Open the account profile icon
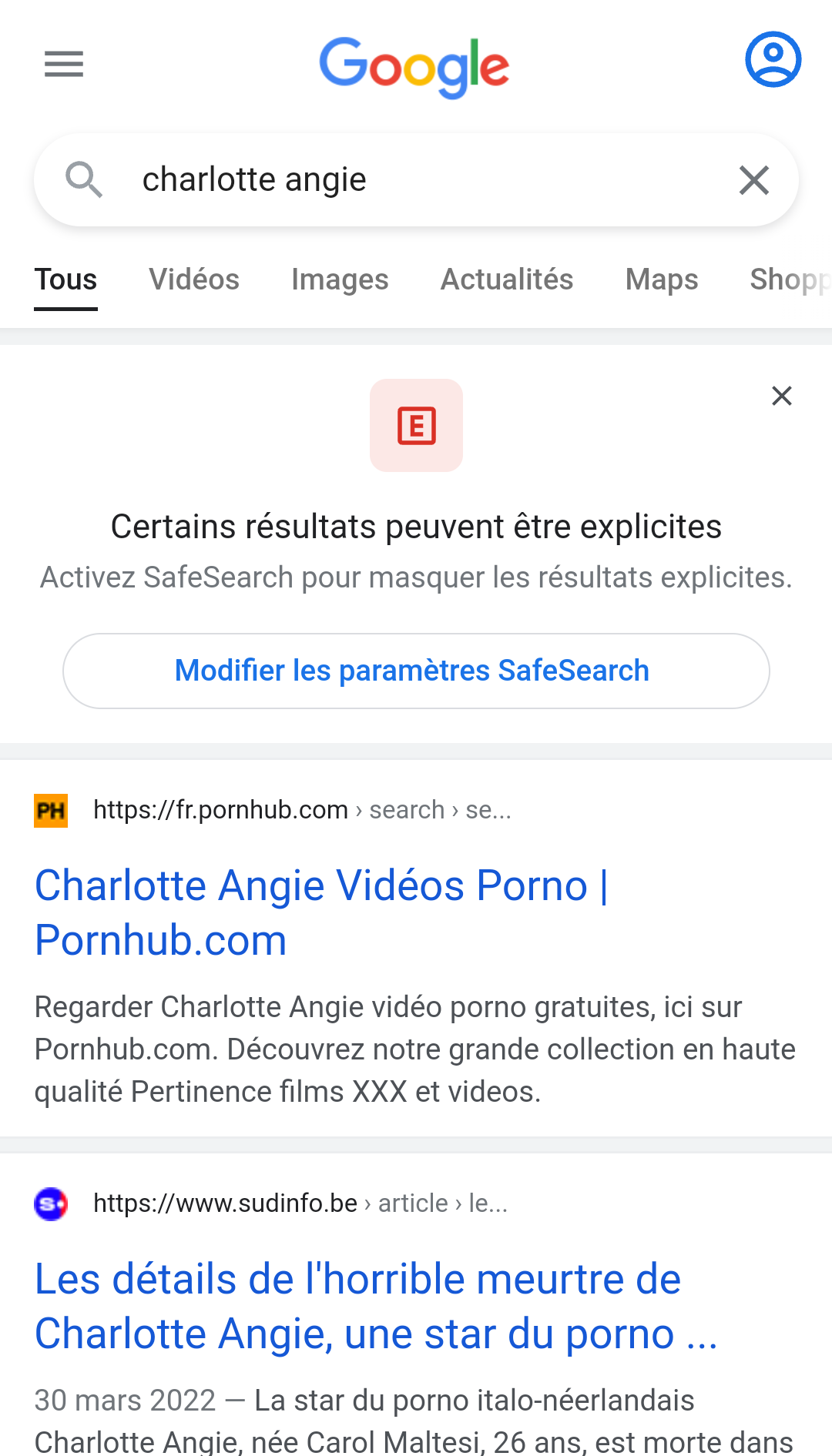Image resolution: width=832 pixels, height=1456 pixels. click(x=773, y=59)
